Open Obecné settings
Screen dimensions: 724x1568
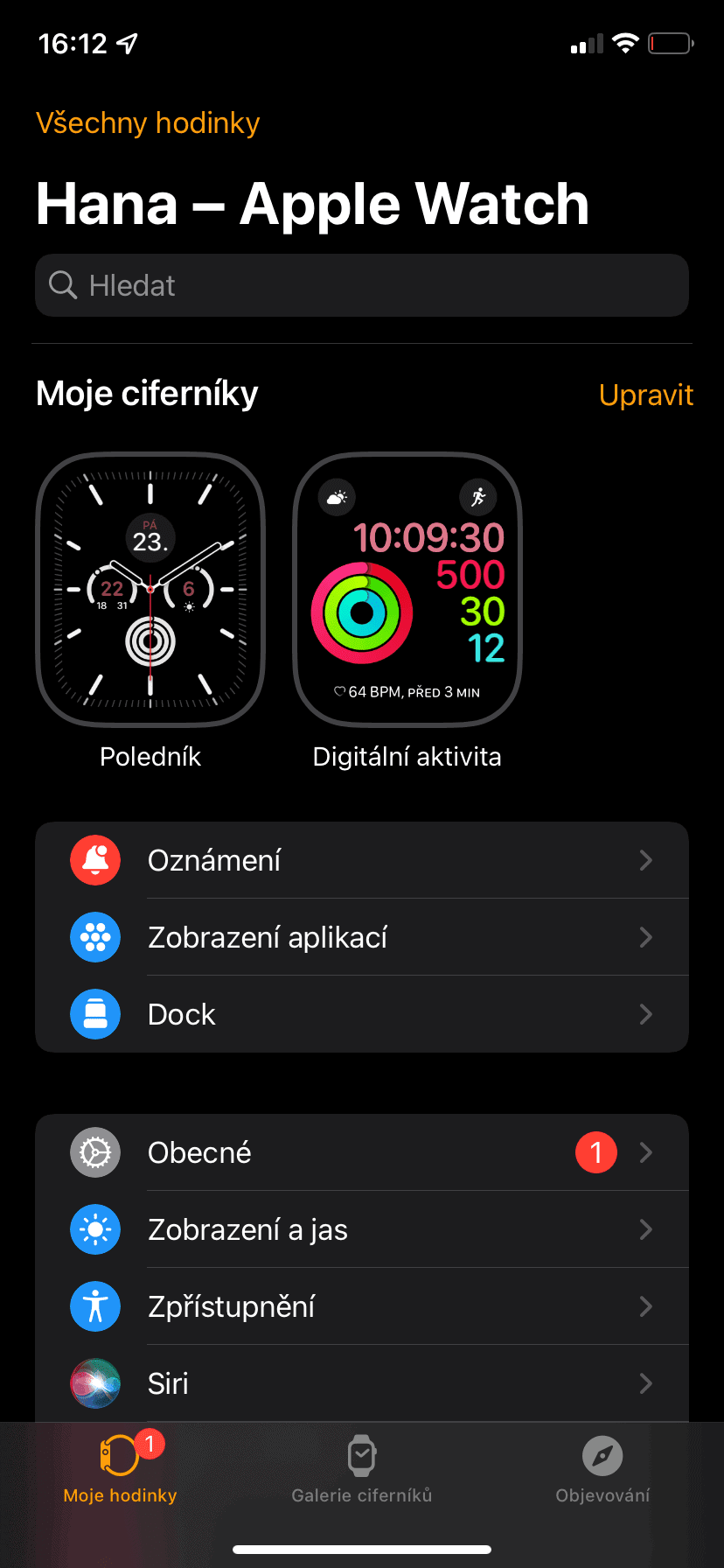362,1152
